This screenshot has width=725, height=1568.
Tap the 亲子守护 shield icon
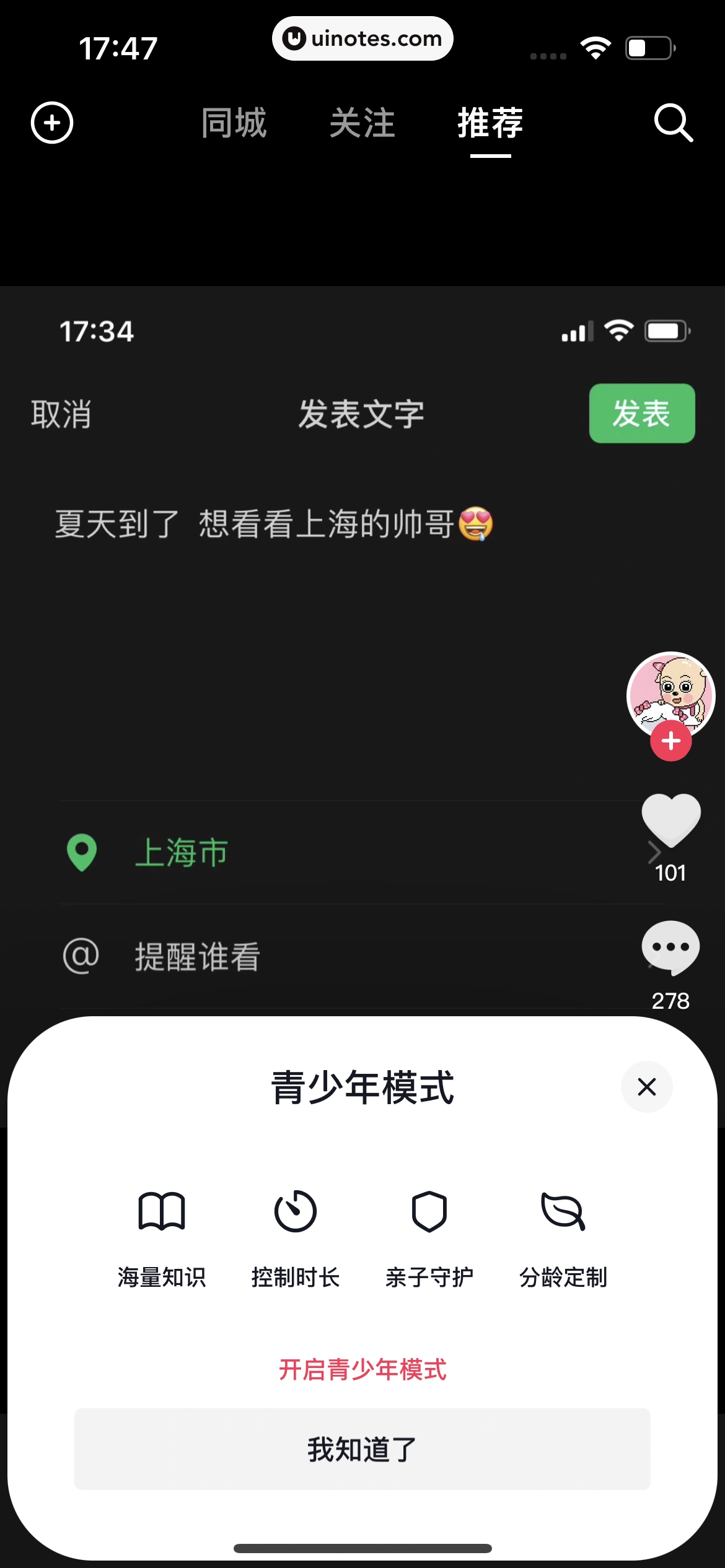click(x=428, y=1211)
